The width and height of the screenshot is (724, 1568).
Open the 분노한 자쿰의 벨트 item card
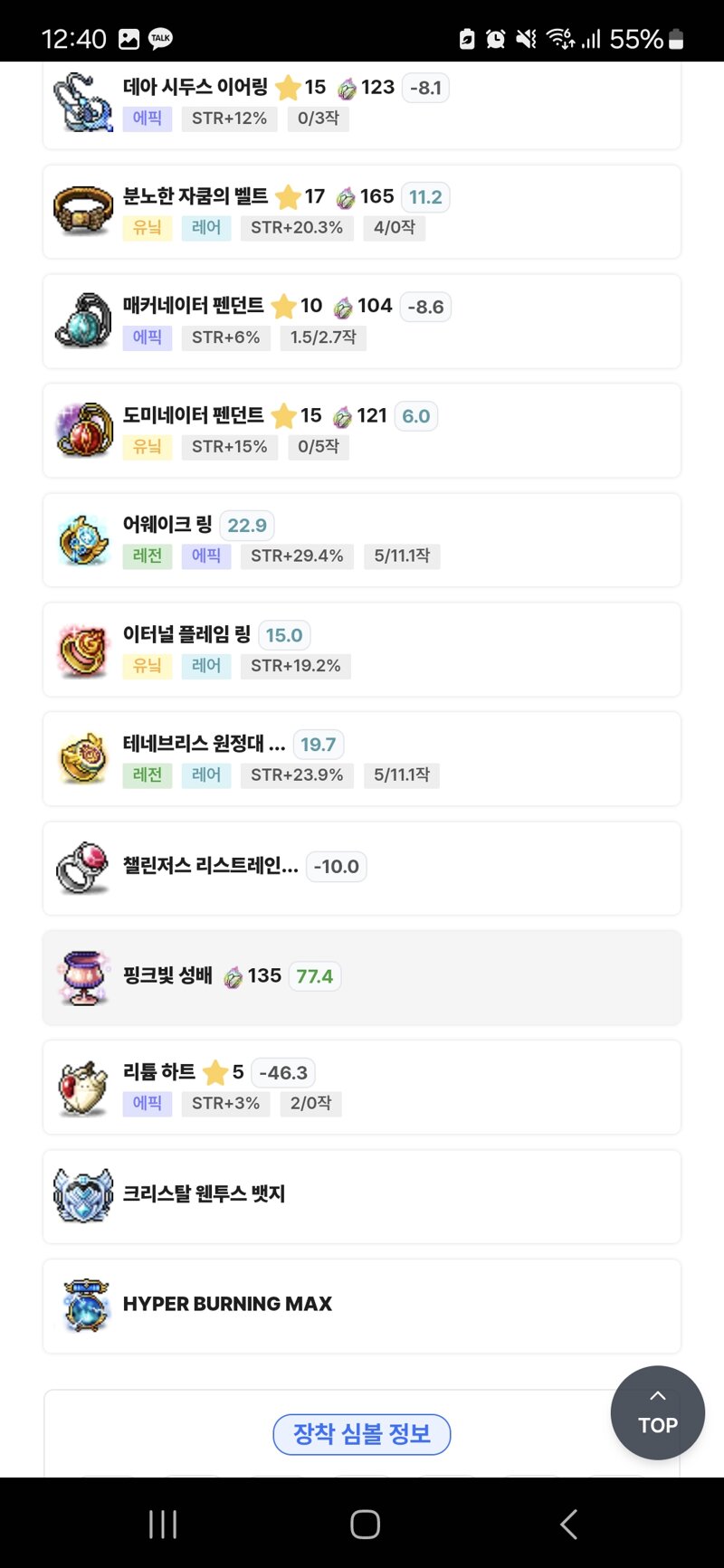click(362, 212)
